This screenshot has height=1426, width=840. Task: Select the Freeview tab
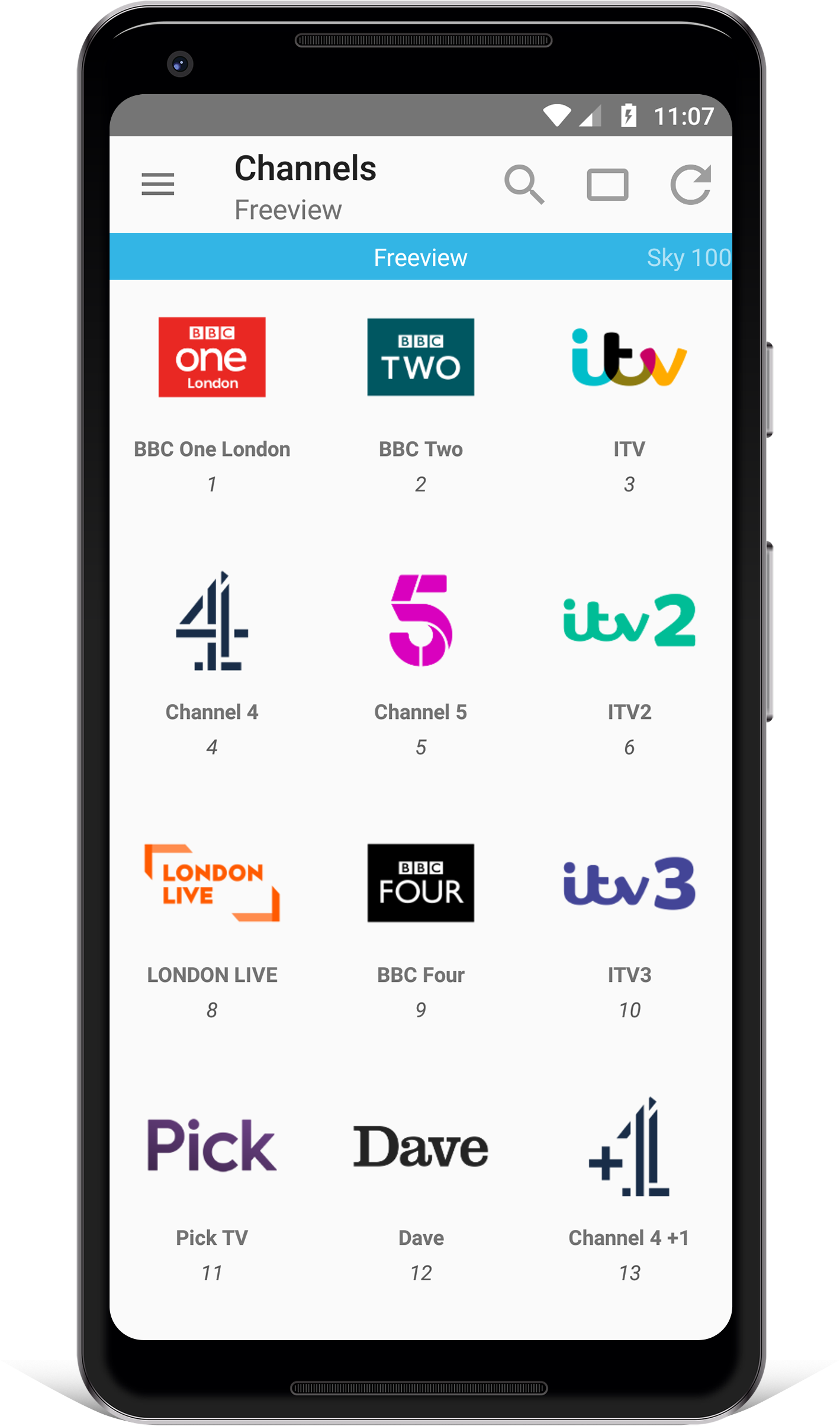pyautogui.click(x=420, y=257)
